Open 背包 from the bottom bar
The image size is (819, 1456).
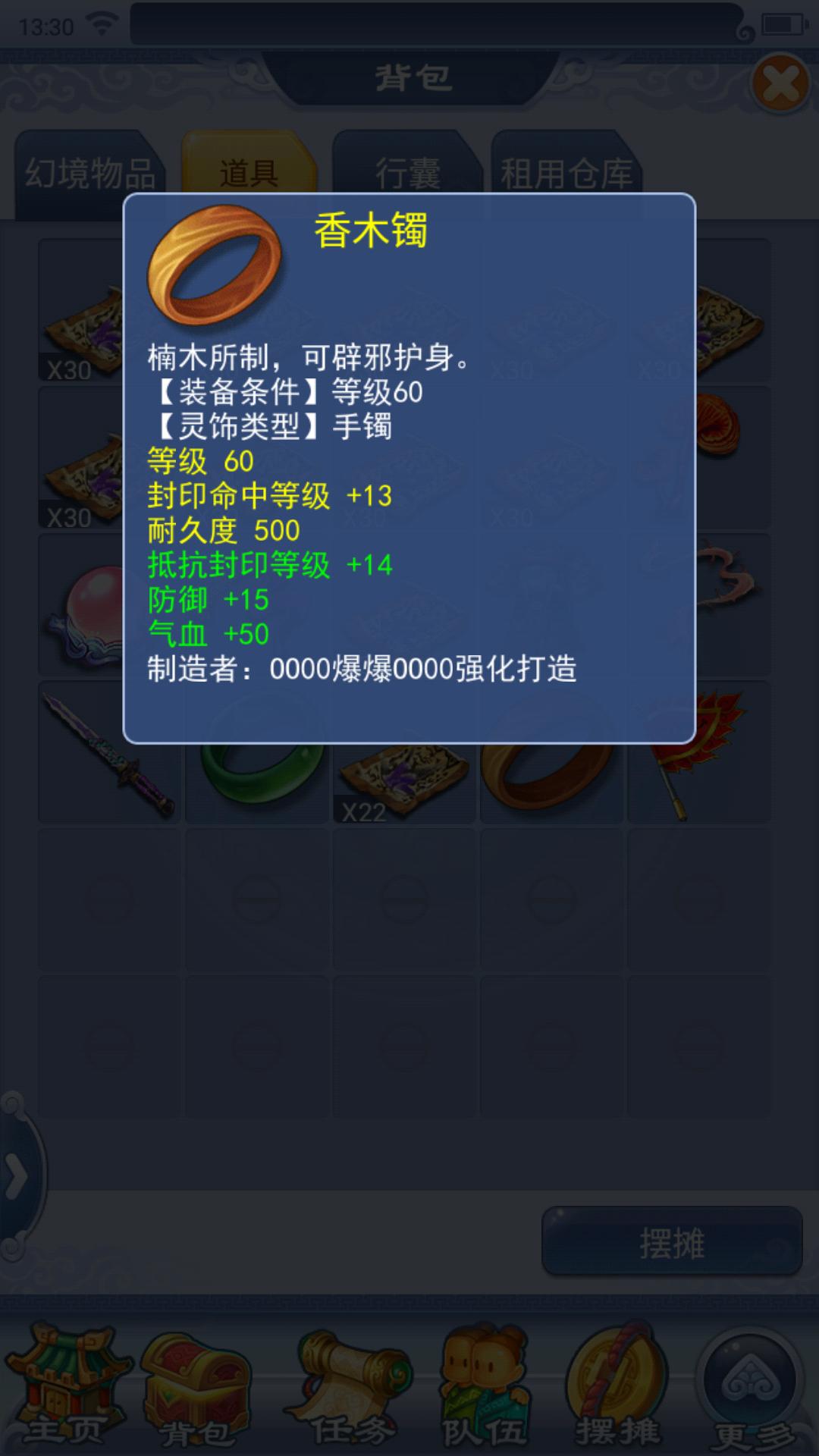pos(197,1388)
